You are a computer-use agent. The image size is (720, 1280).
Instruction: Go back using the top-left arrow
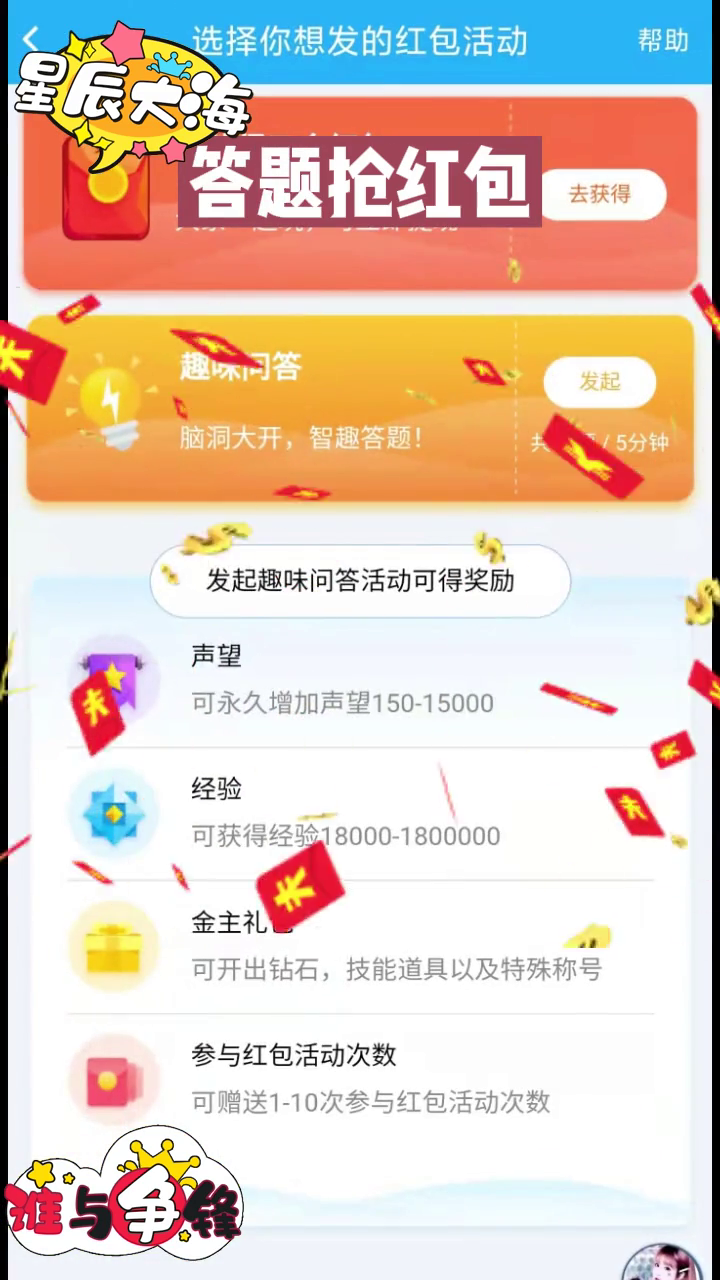click(32, 40)
